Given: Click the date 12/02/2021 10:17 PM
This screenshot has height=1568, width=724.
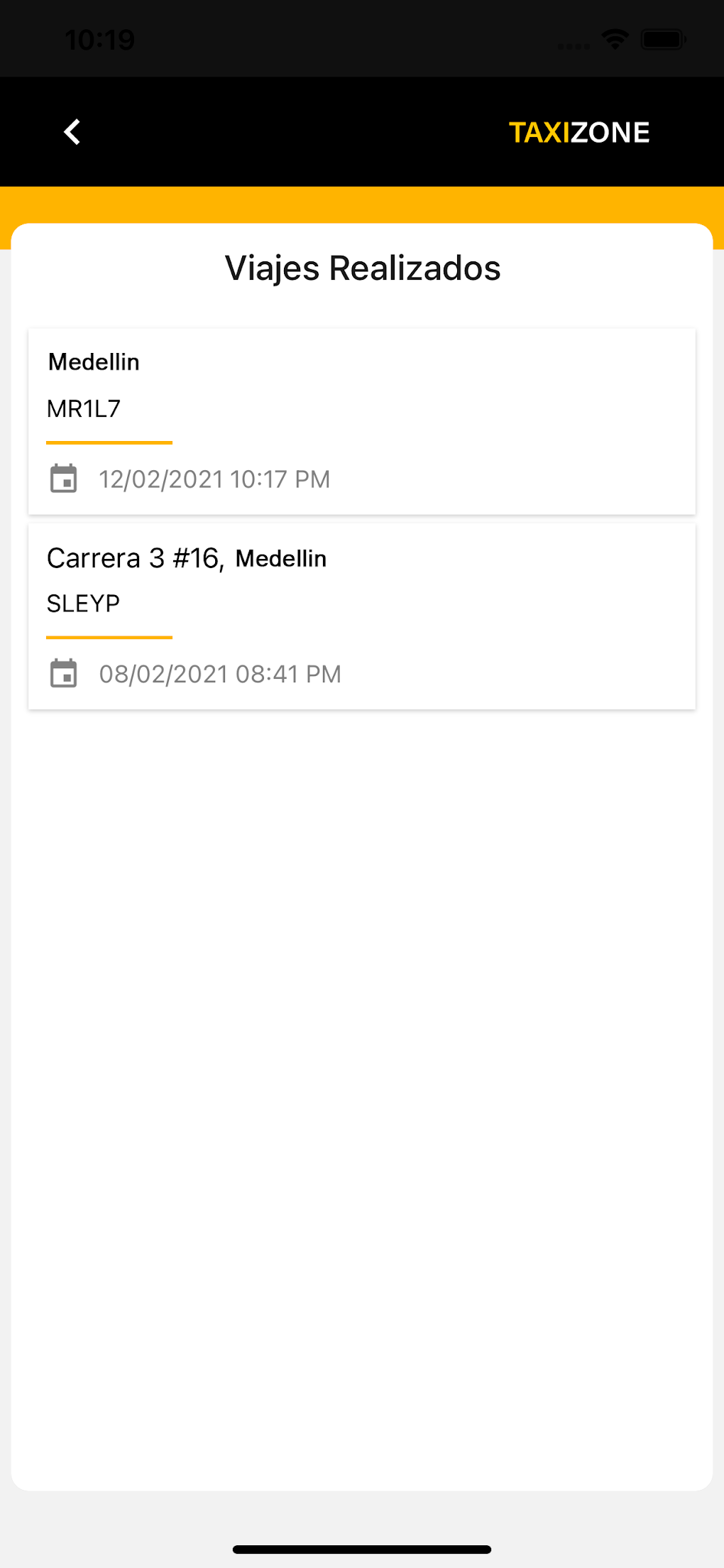Looking at the screenshot, I should click(214, 479).
